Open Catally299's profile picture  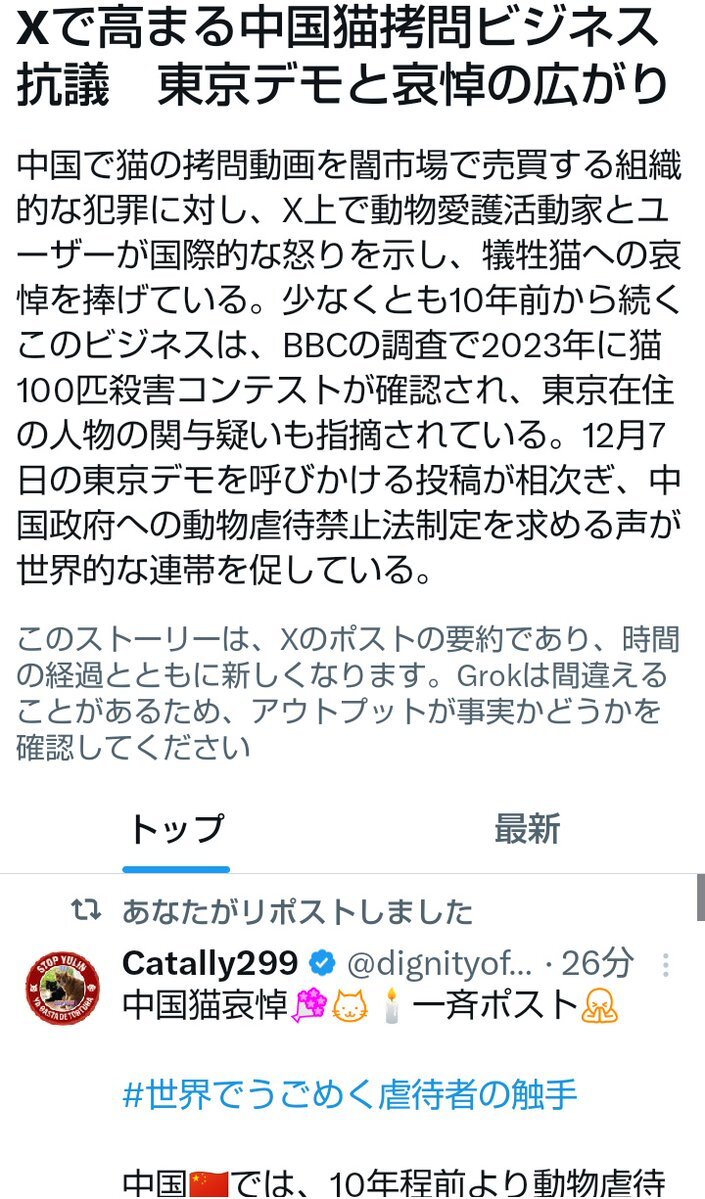click(x=62, y=988)
